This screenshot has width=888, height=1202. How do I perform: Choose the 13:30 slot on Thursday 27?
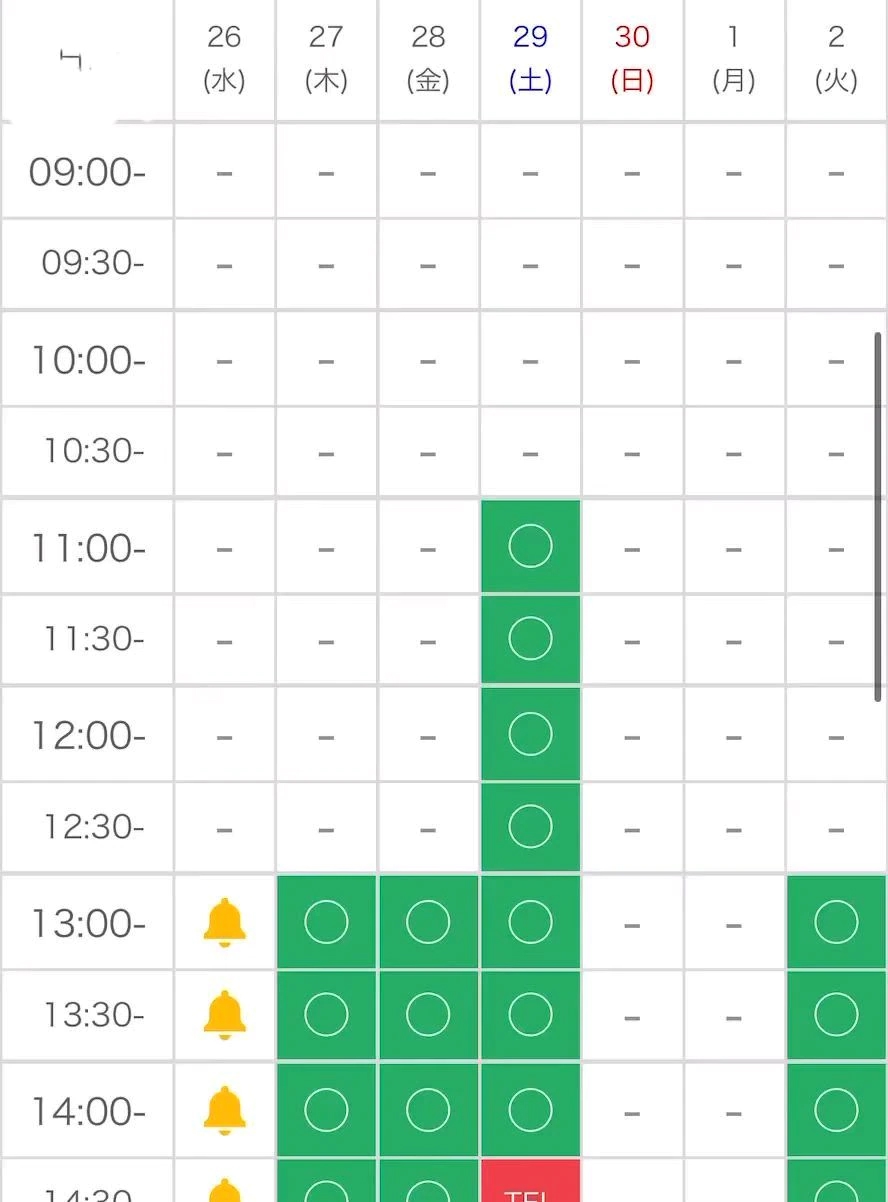(326, 1015)
